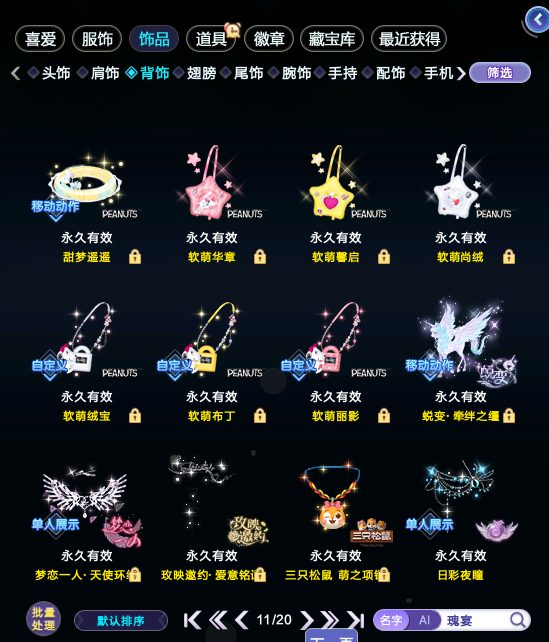The height and width of the screenshot is (642, 549).
Task: Tap the search magnifier icon
Action: click(x=517, y=620)
